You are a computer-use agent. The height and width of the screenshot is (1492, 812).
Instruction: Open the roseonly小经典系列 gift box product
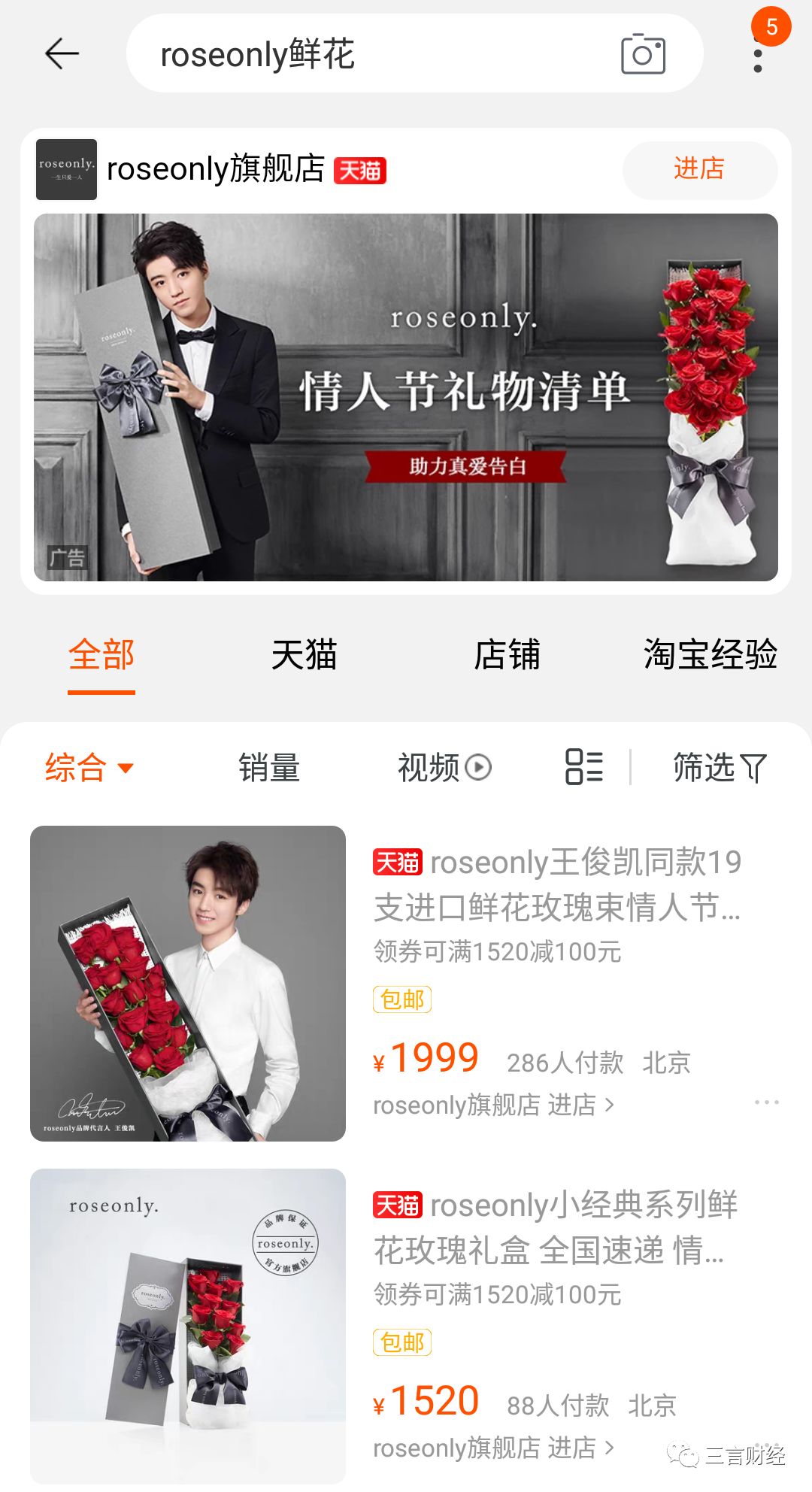point(555,1227)
